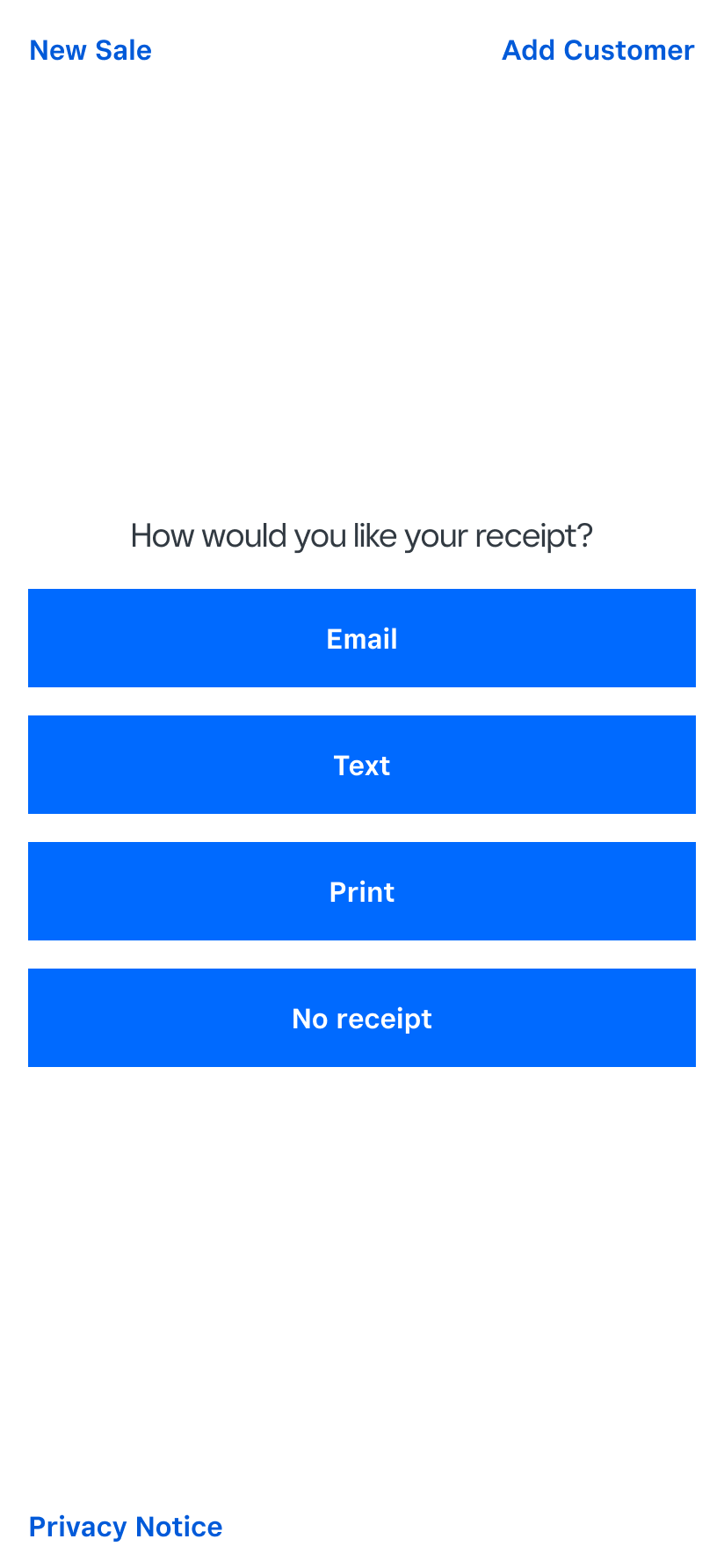The image size is (724, 1568).
Task: Start a New Sale
Action: [x=90, y=51]
